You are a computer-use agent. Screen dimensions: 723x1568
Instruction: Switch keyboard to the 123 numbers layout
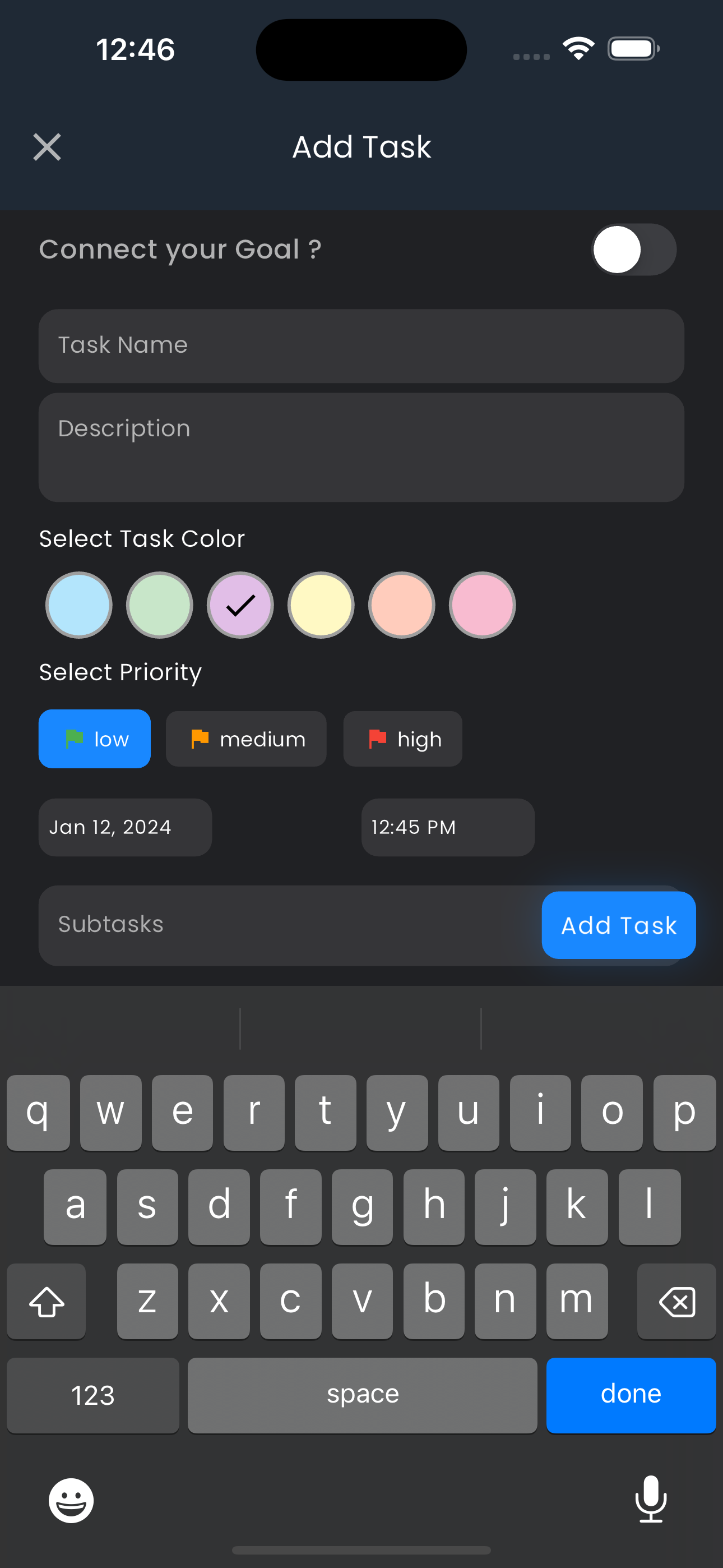coord(92,1395)
